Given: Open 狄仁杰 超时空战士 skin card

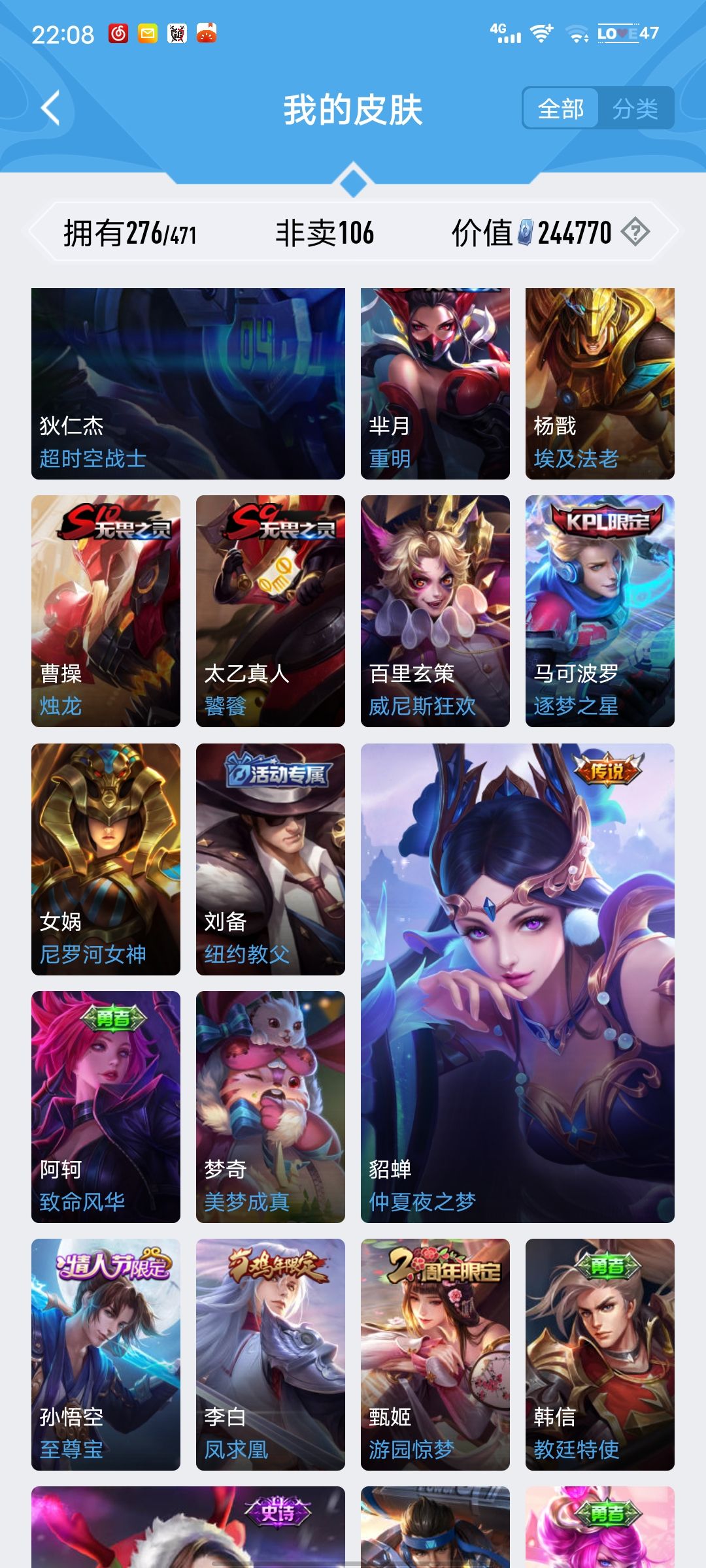Looking at the screenshot, I should [188, 384].
